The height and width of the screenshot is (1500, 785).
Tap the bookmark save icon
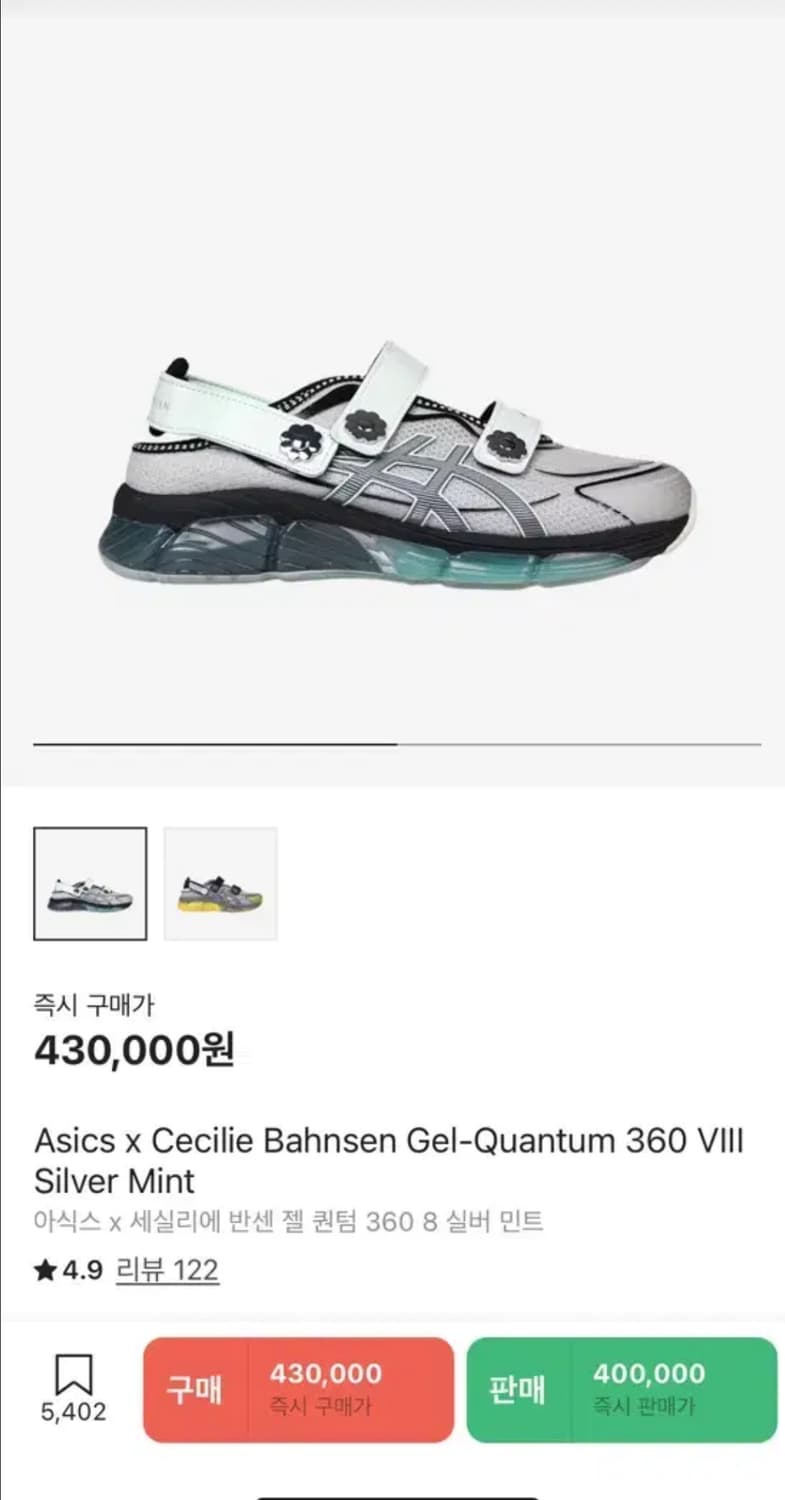tap(72, 1375)
